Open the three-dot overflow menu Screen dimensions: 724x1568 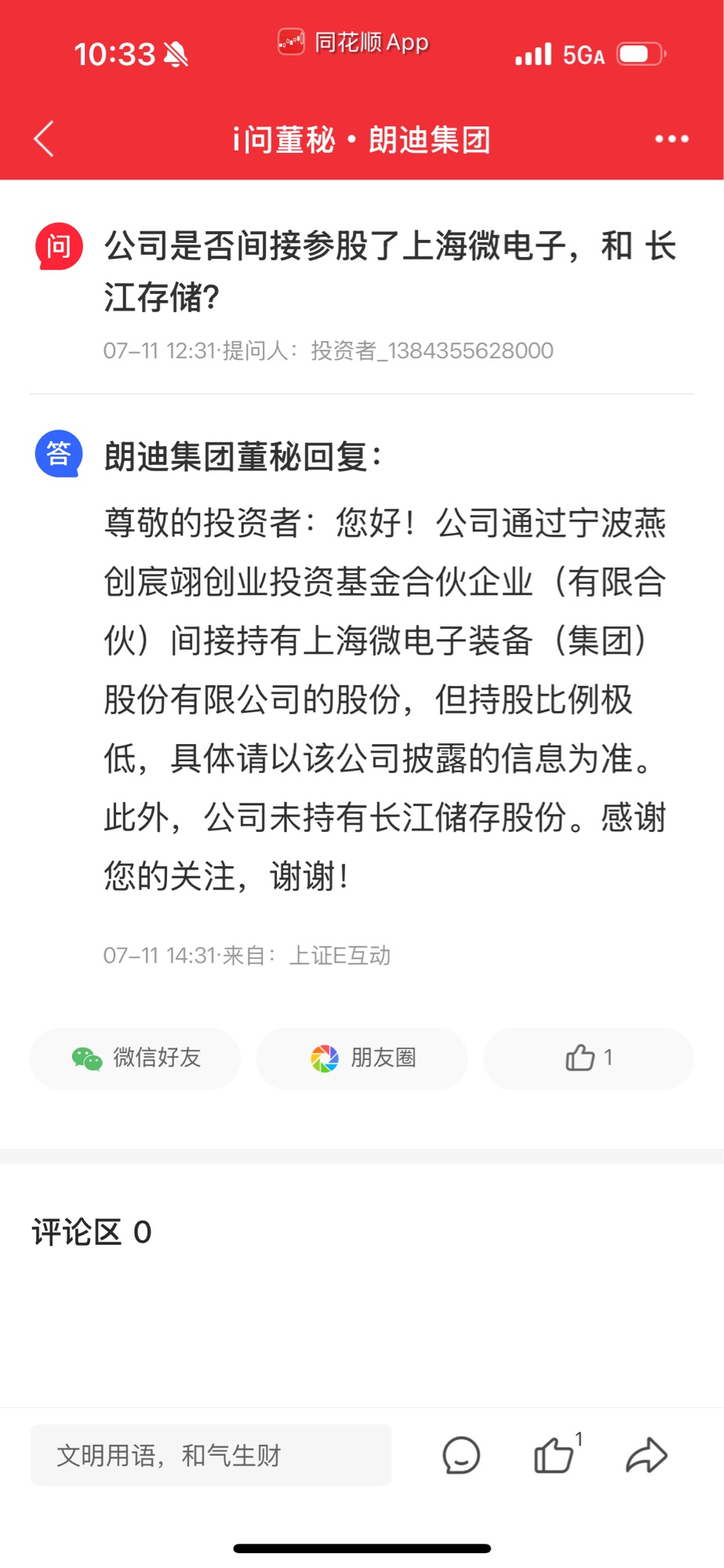[671, 140]
